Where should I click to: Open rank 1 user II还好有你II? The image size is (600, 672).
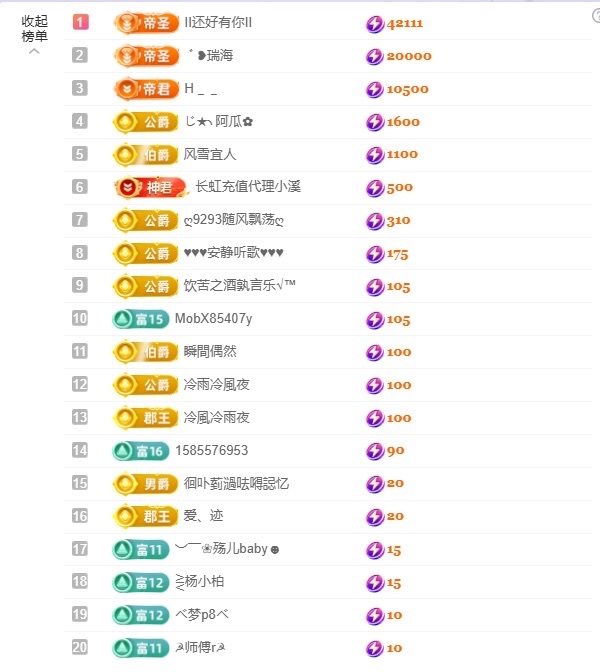[x=219, y=23]
